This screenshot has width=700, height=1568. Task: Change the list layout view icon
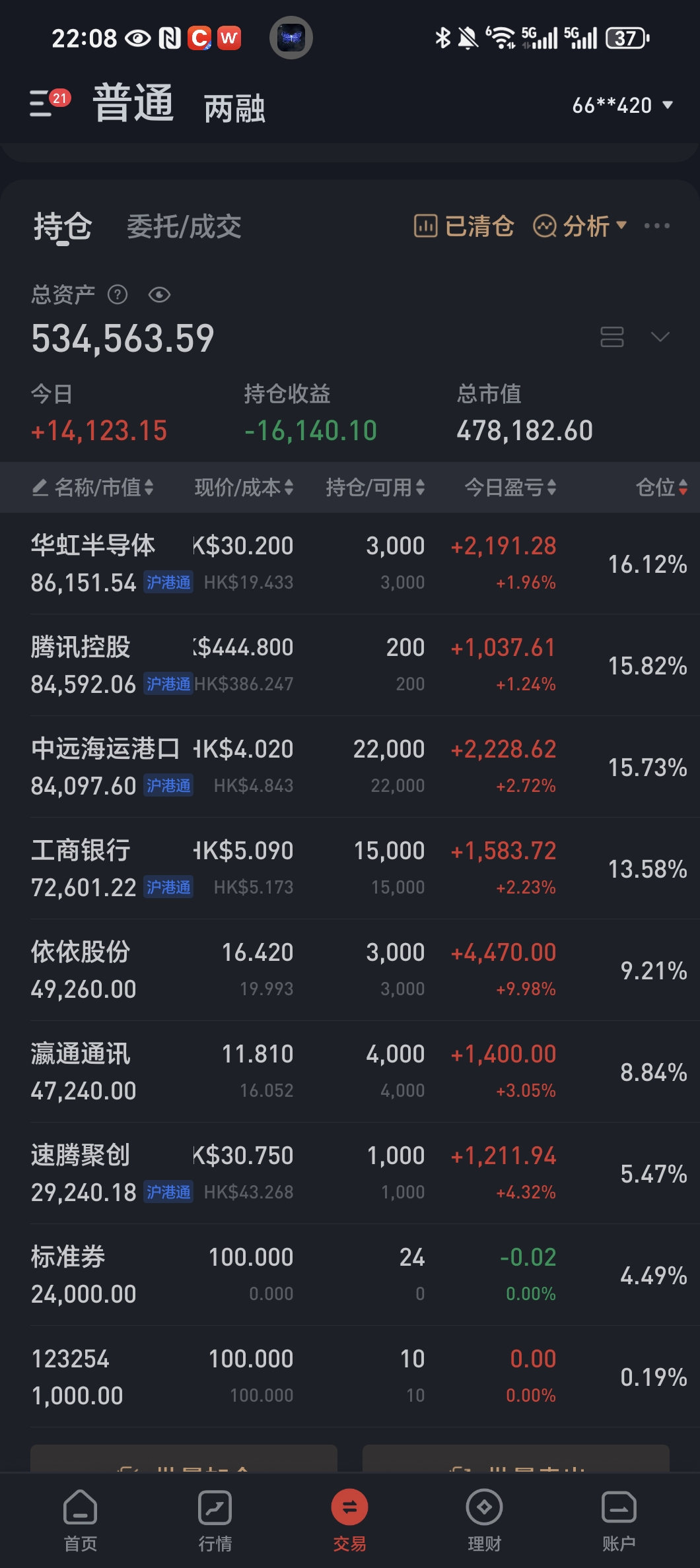(x=612, y=337)
